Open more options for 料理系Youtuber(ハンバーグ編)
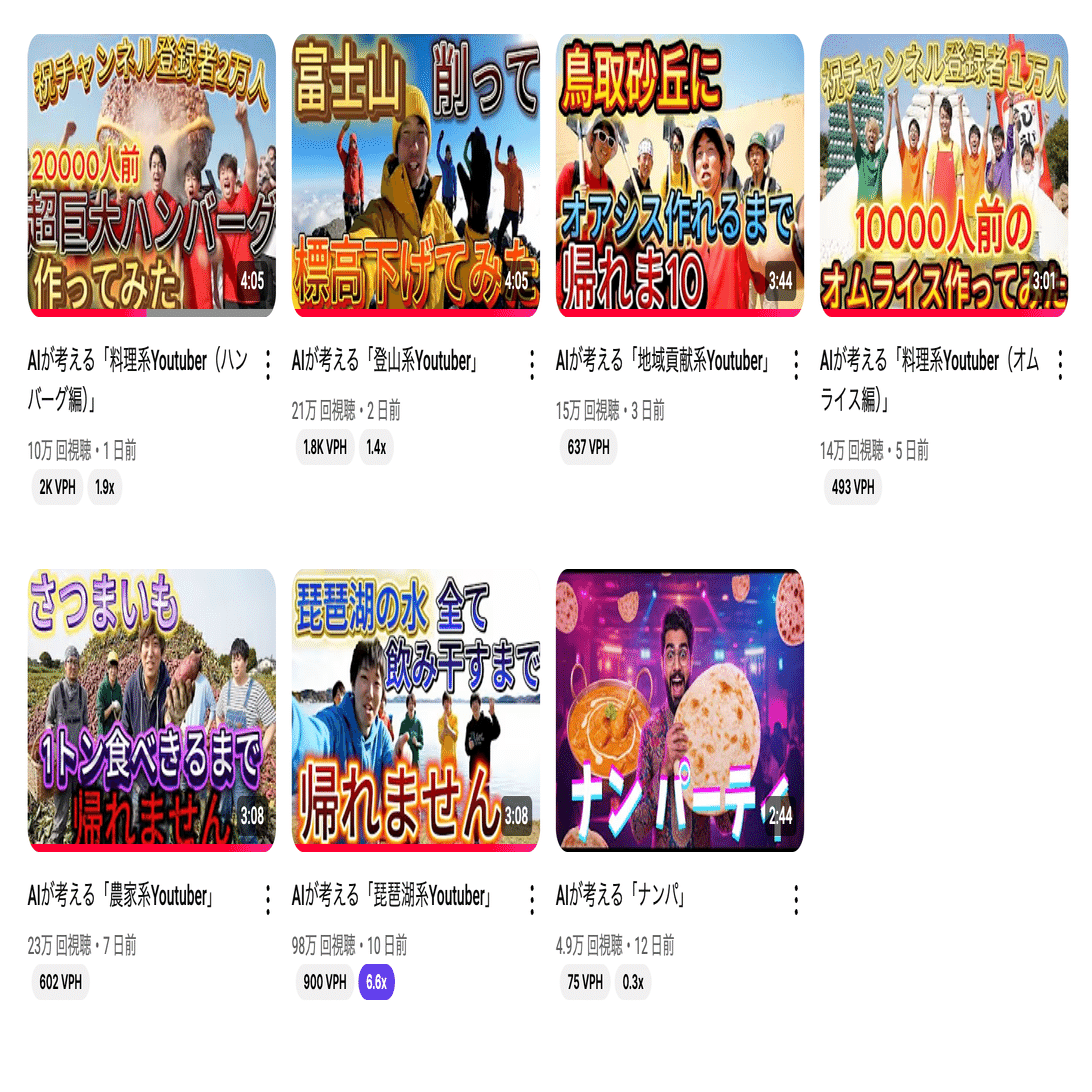 268,366
